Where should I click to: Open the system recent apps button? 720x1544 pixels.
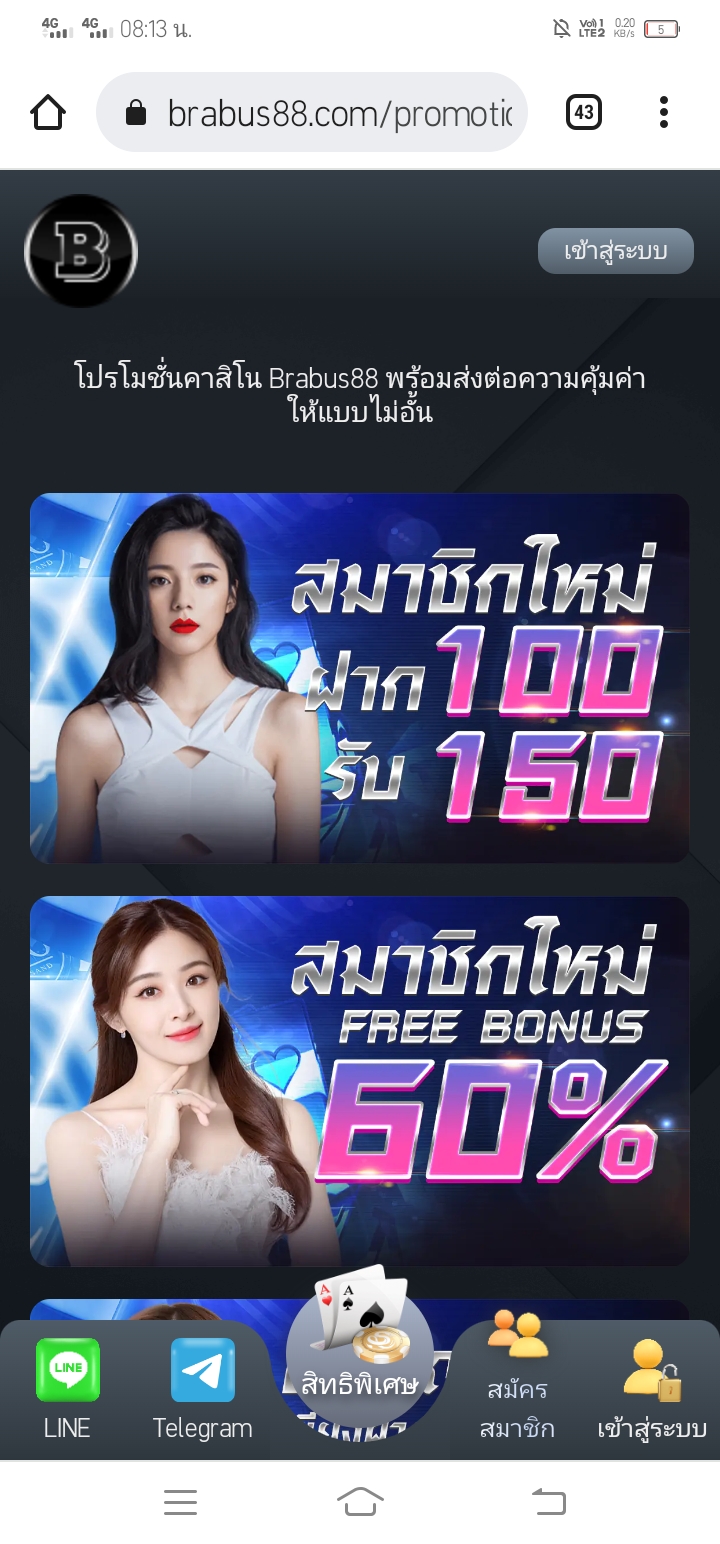coord(180,1501)
